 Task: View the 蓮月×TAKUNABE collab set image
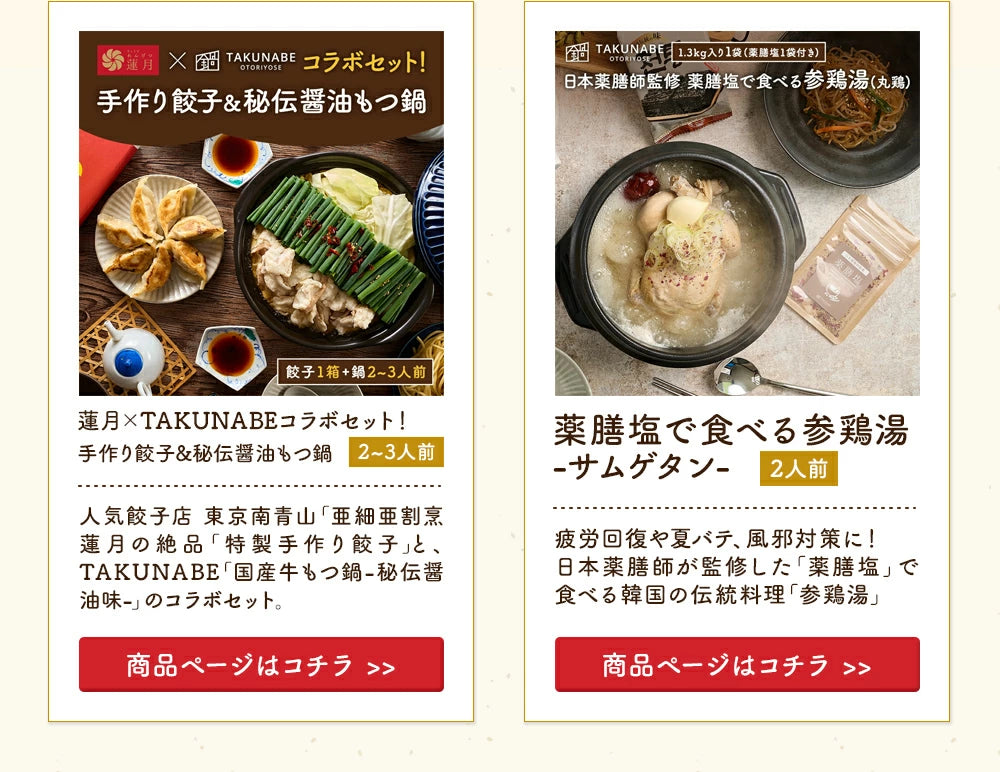261,213
